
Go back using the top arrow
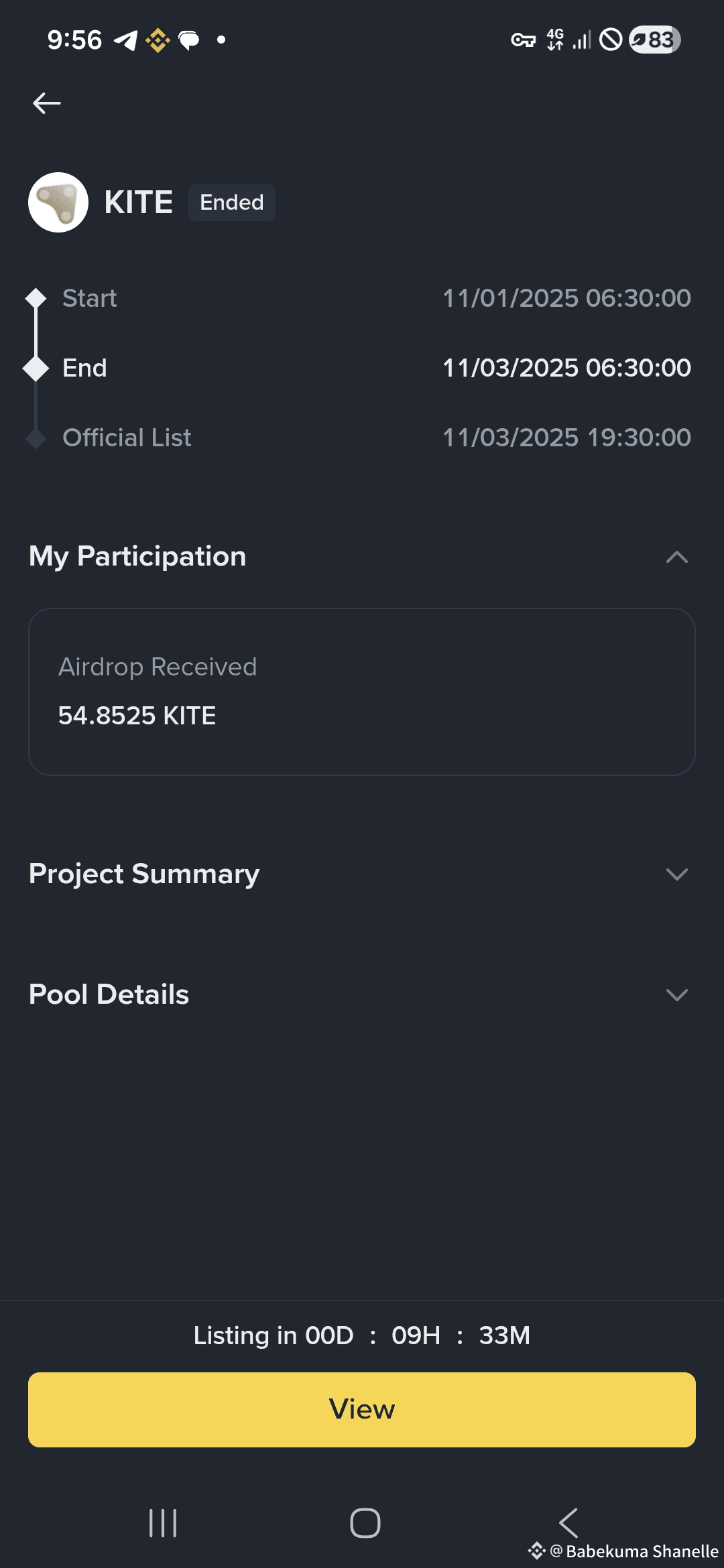(x=47, y=103)
